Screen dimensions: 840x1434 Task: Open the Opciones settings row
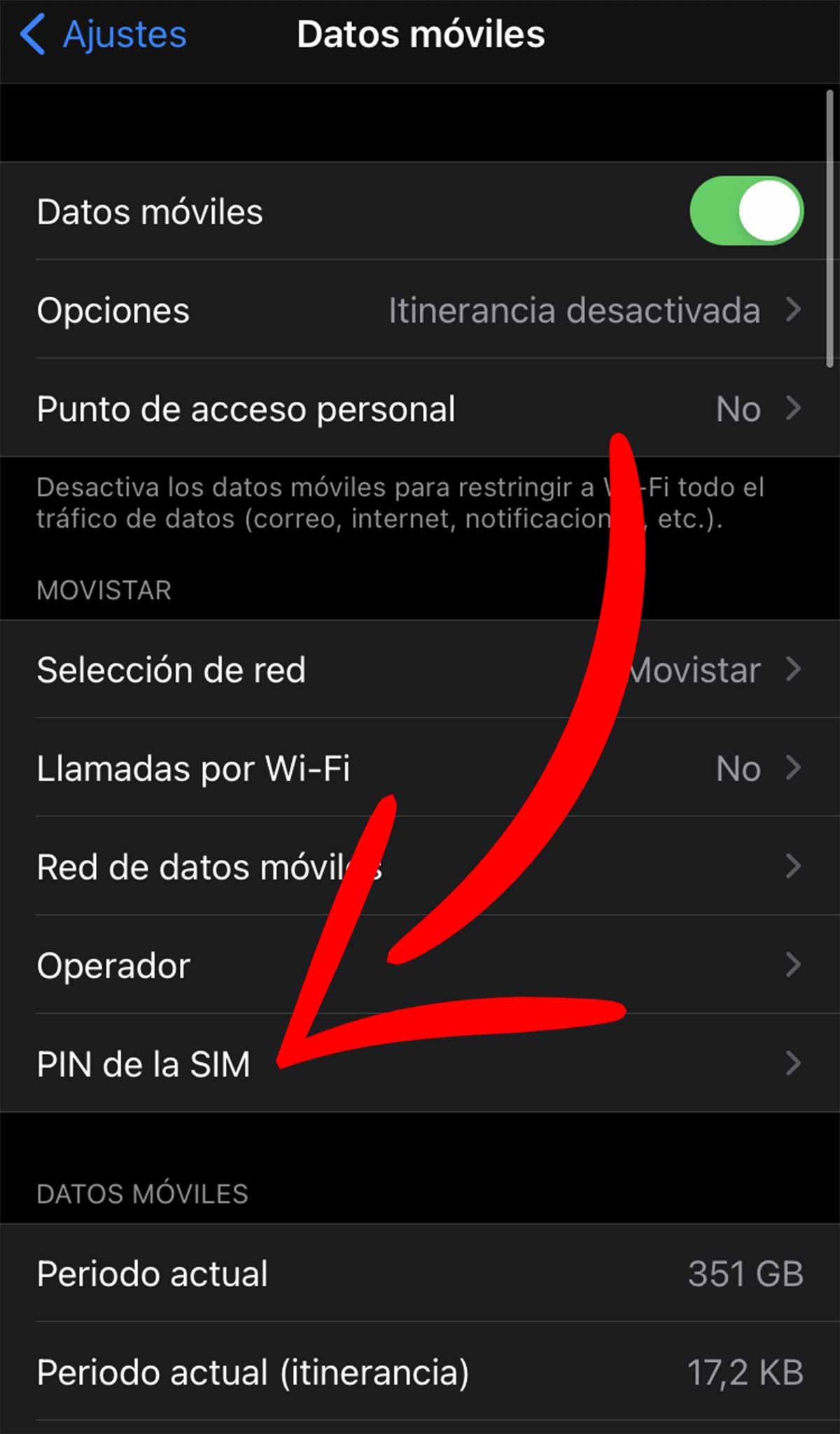click(x=280, y=310)
